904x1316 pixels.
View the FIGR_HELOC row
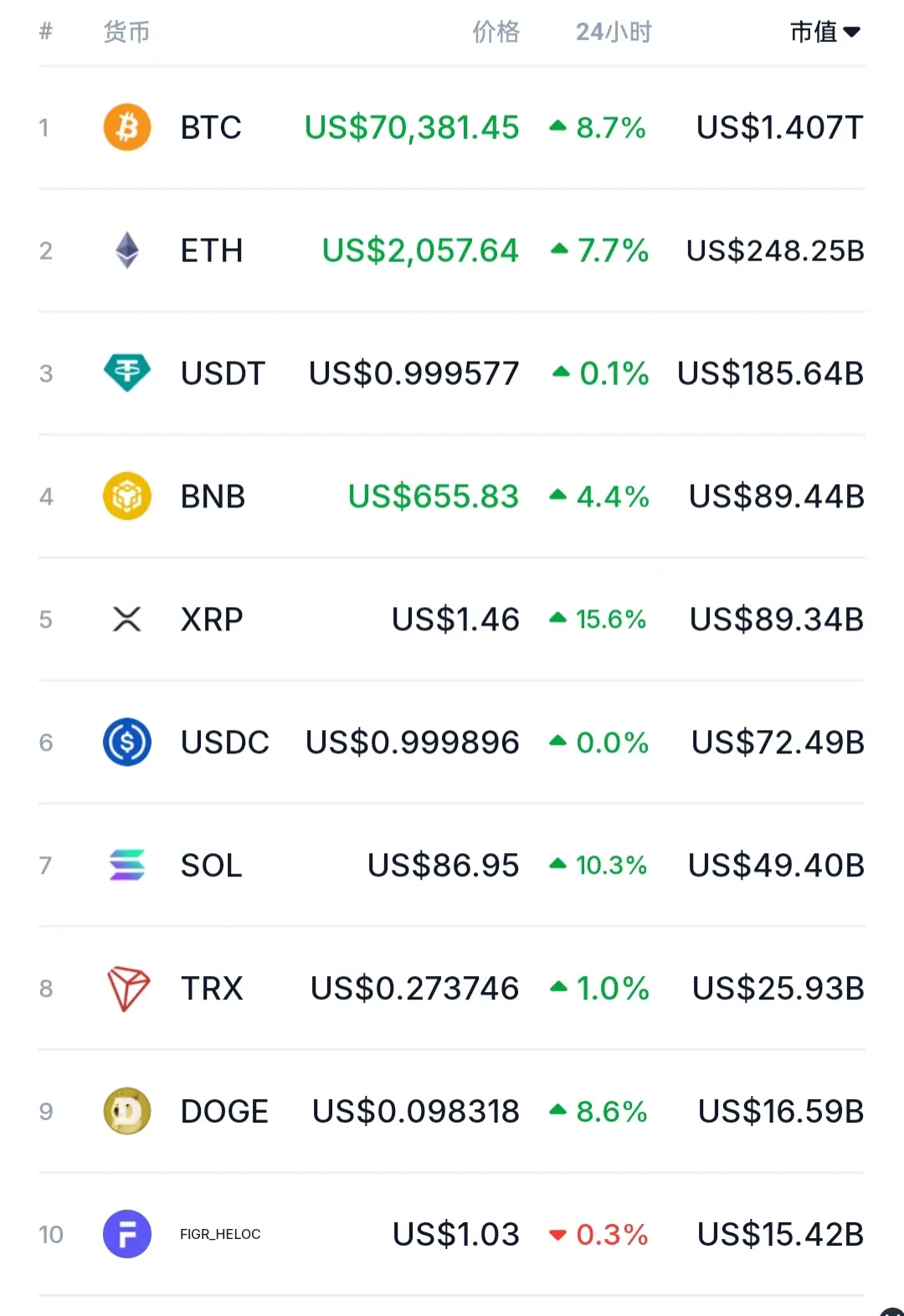(220, 1234)
